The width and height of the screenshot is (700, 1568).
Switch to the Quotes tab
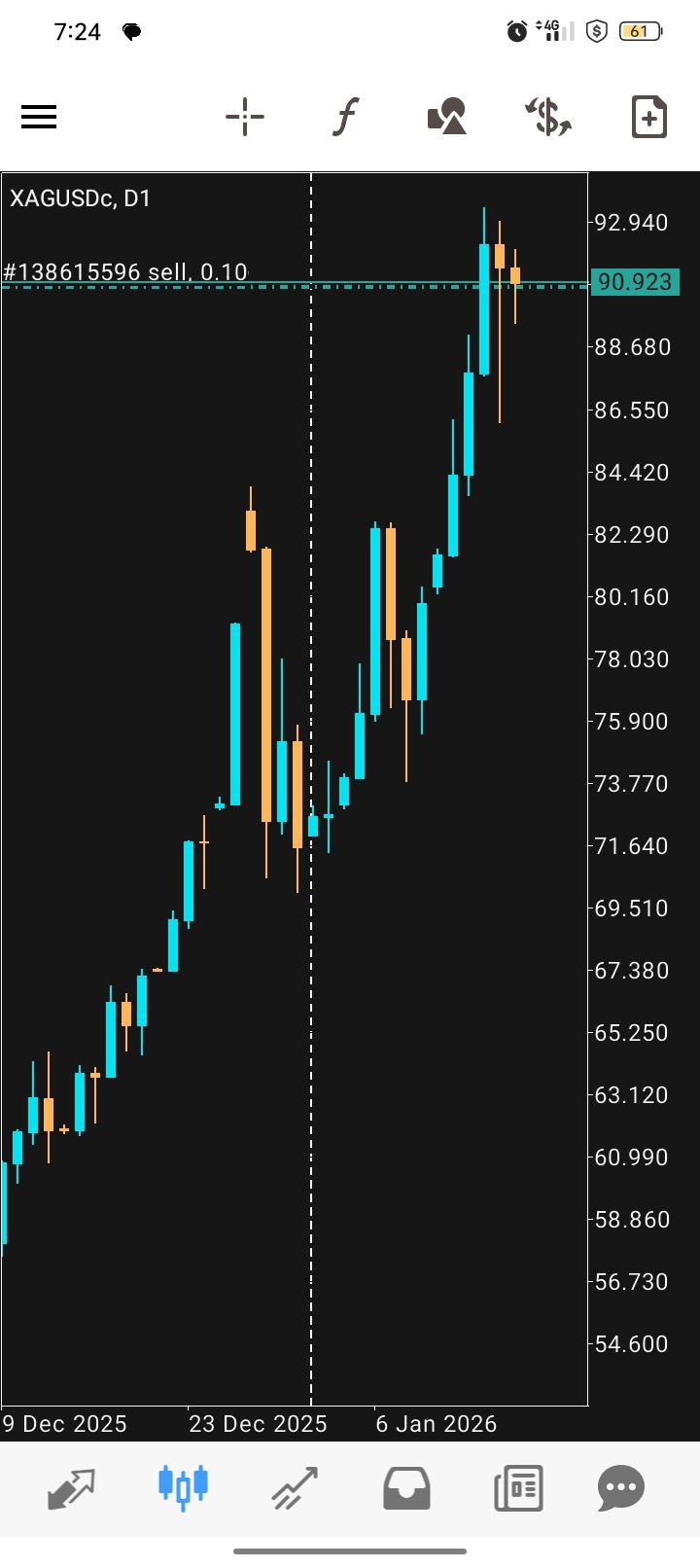pyautogui.click(x=72, y=1488)
